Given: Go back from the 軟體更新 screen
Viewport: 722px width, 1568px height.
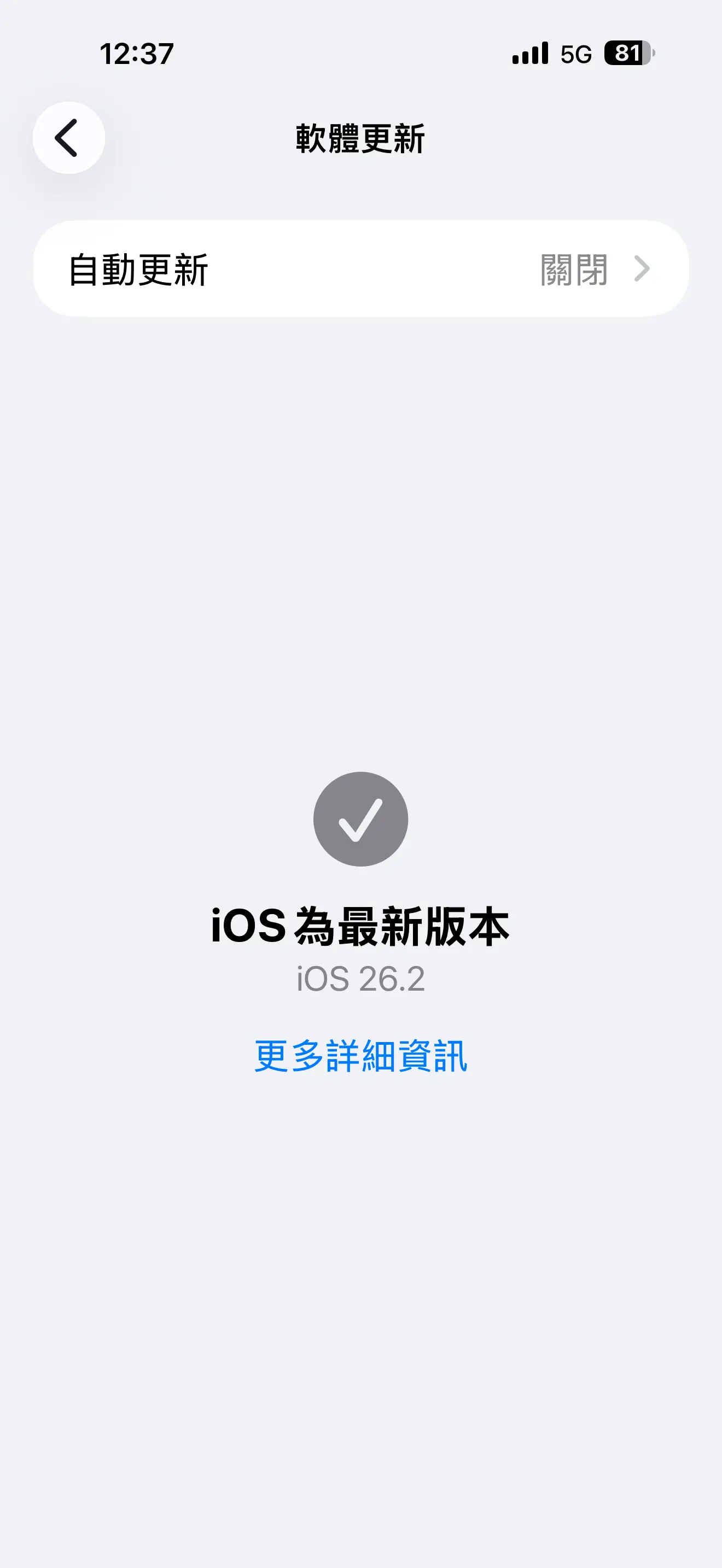Looking at the screenshot, I should pyautogui.click(x=68, y=138).
